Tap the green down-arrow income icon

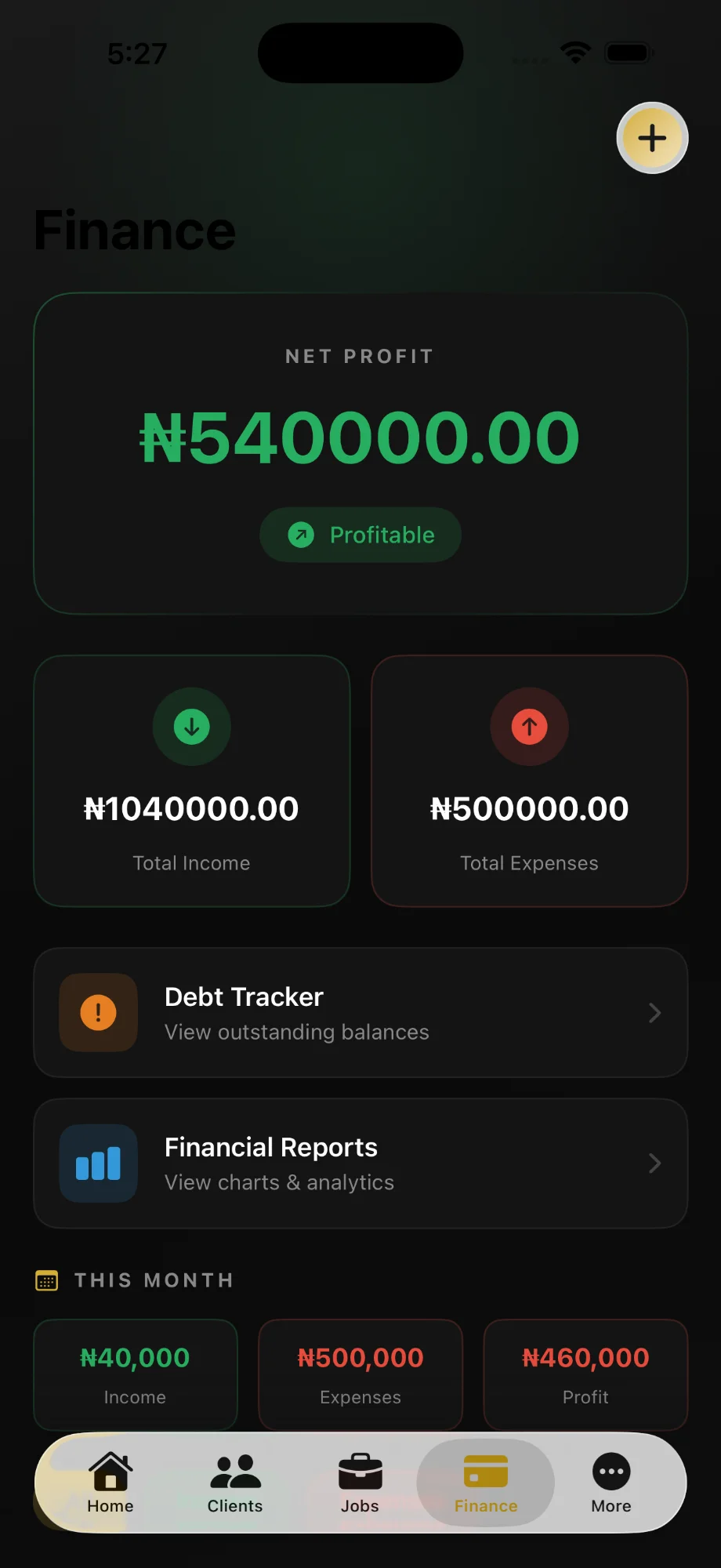pyautogui.click(x=191, y=727)
